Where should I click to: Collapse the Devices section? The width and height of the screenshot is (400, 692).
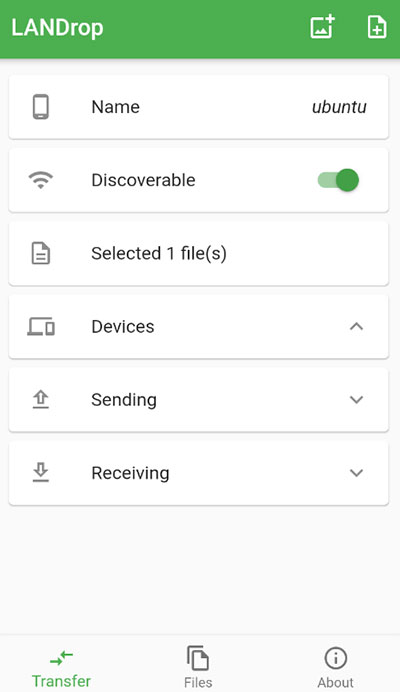pyautogui.click(x=199, y=327)
